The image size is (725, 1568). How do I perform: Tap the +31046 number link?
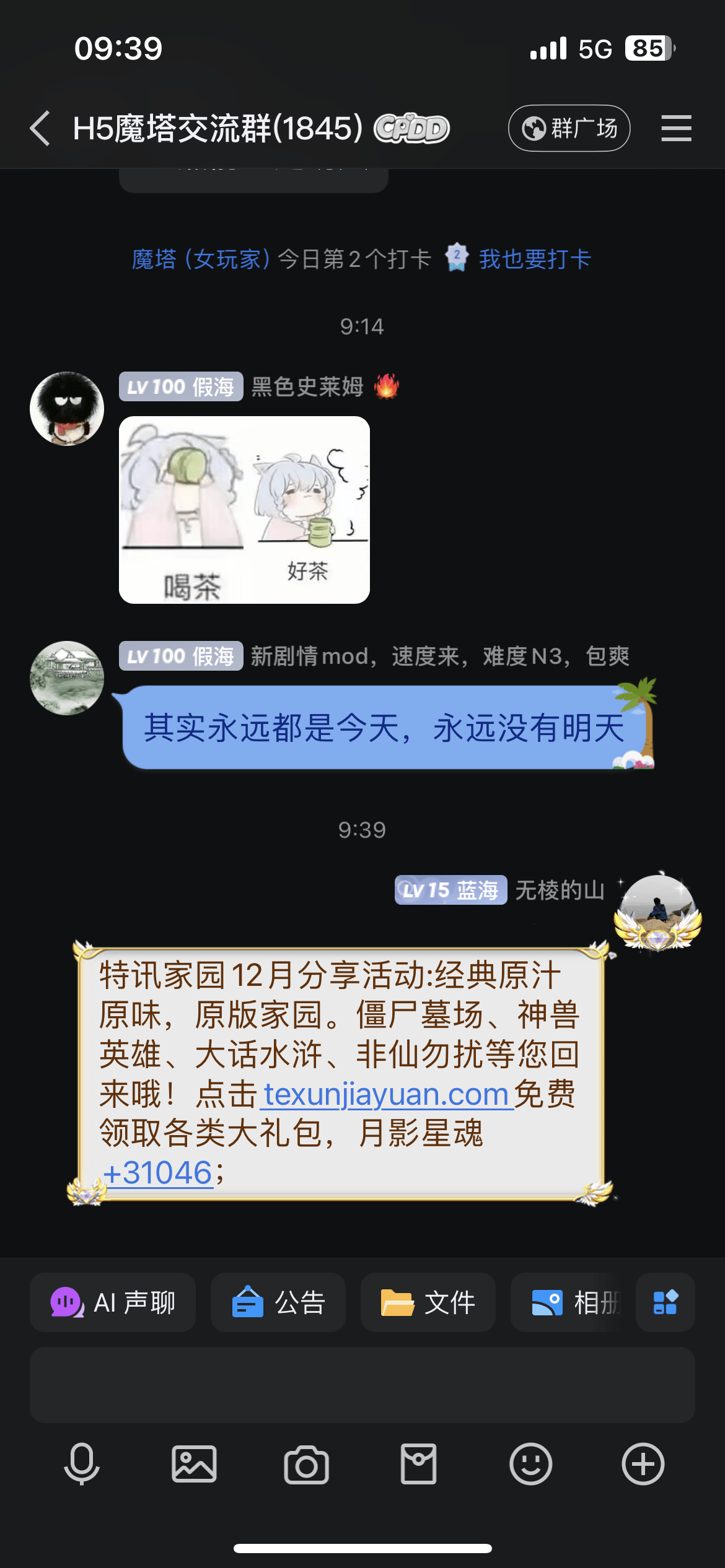point(158,1173)
